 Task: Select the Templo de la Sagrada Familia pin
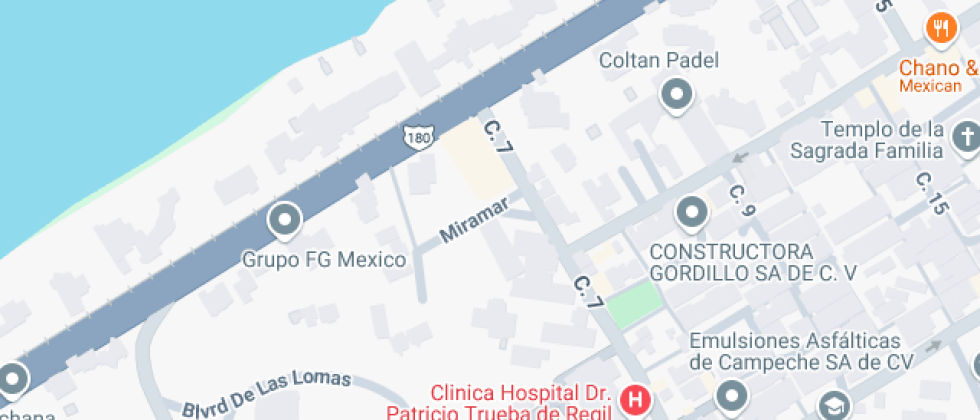[x=966, y=137]
